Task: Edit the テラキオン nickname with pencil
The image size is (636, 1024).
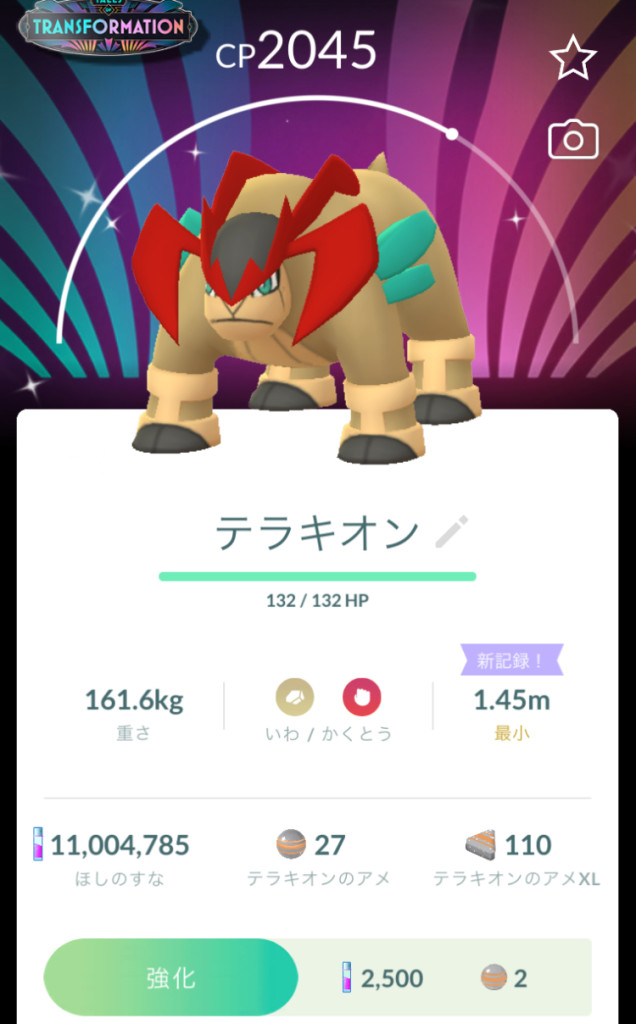Action: (452, 533)
